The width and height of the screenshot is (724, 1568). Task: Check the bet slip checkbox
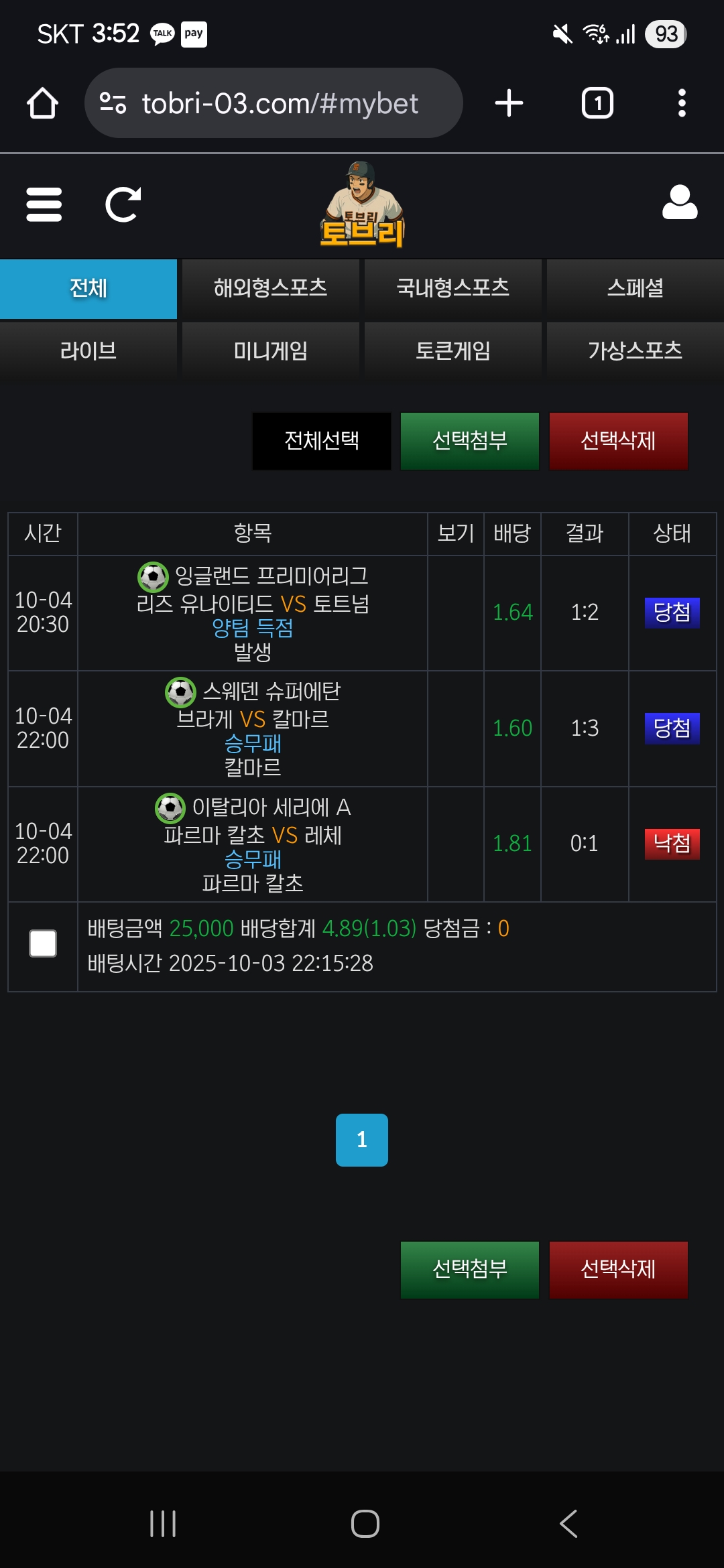click(x=43, y=943)
